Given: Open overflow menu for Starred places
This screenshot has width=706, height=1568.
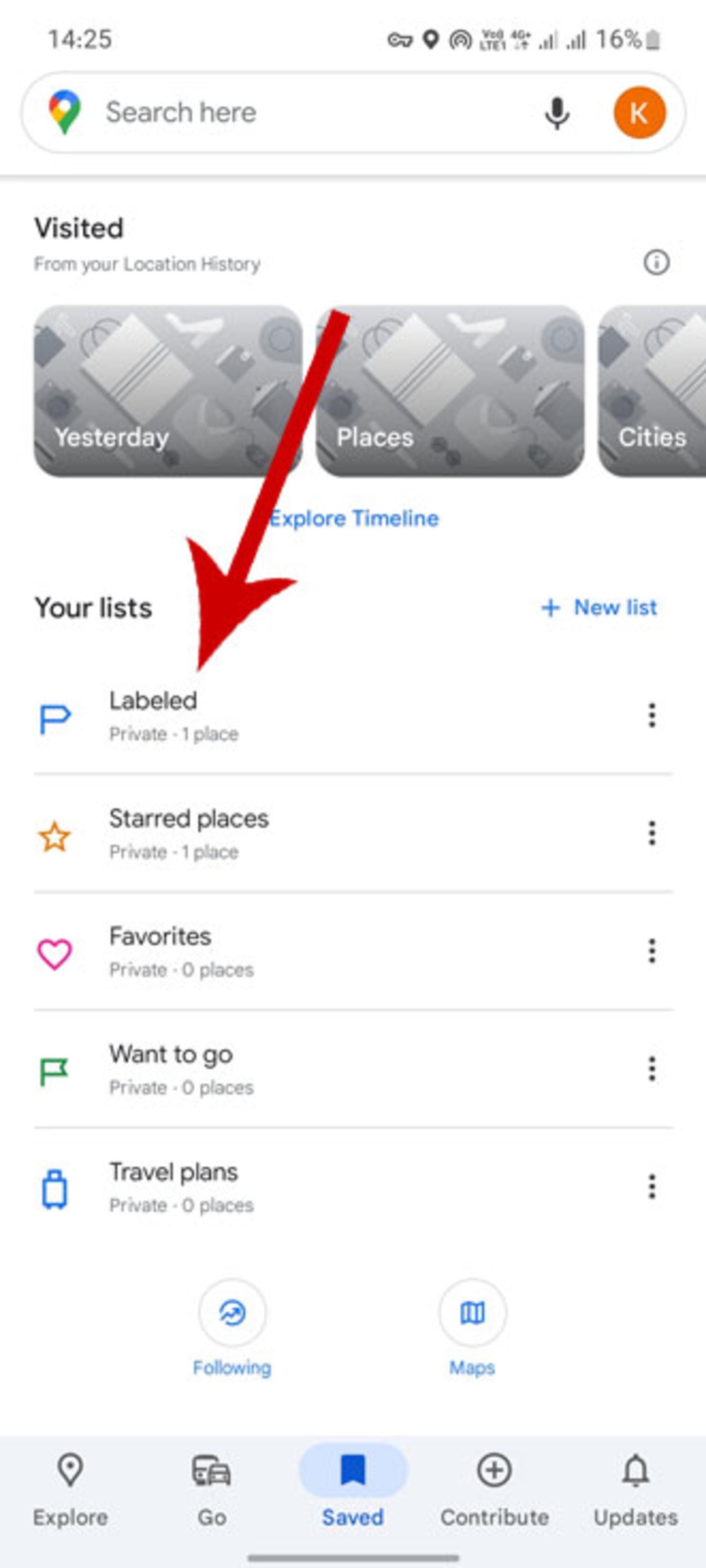Looking at the screenshot, I should 652,833.
